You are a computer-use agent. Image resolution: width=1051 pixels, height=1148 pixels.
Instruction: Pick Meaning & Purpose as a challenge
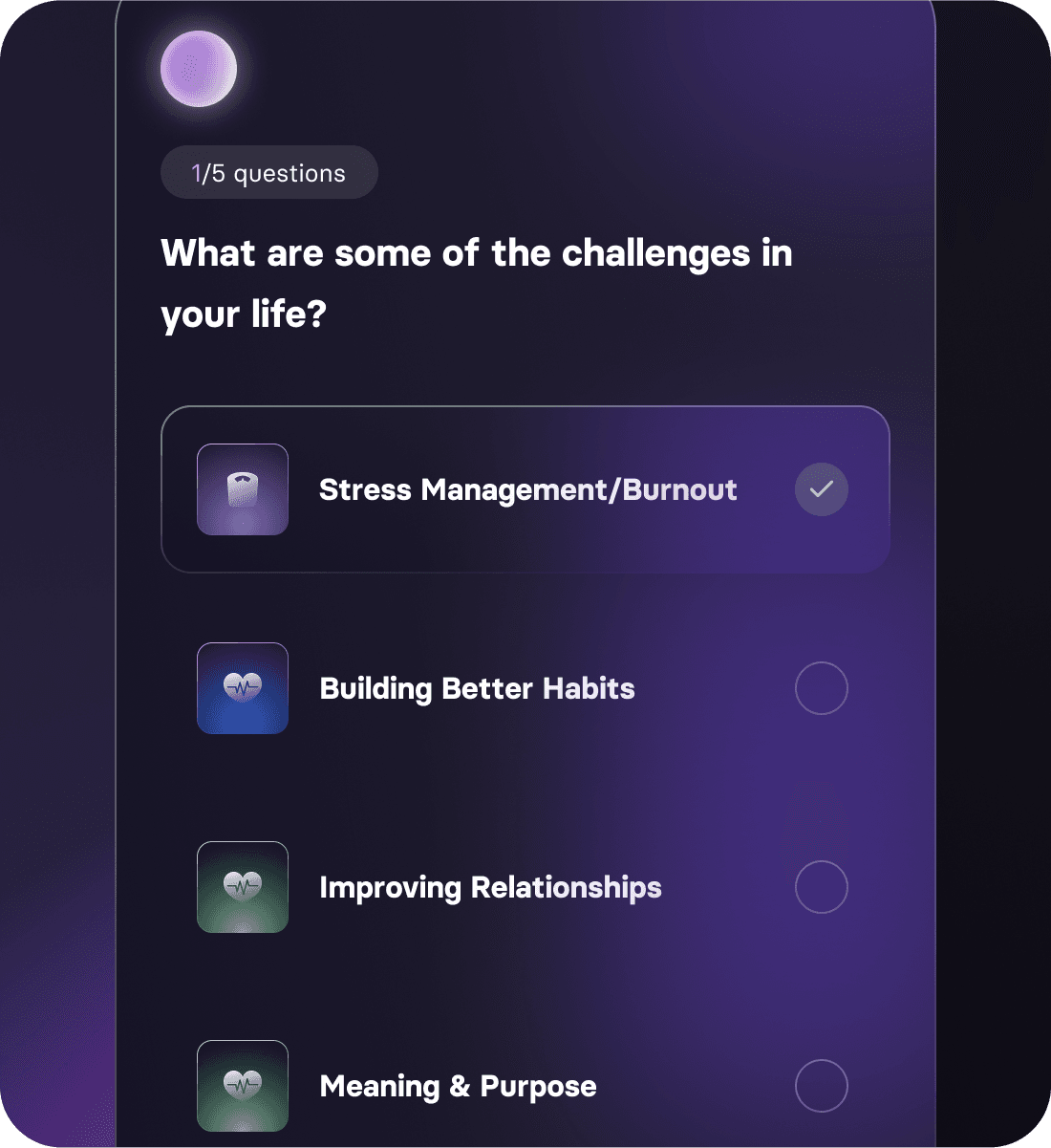(821, 1086)
